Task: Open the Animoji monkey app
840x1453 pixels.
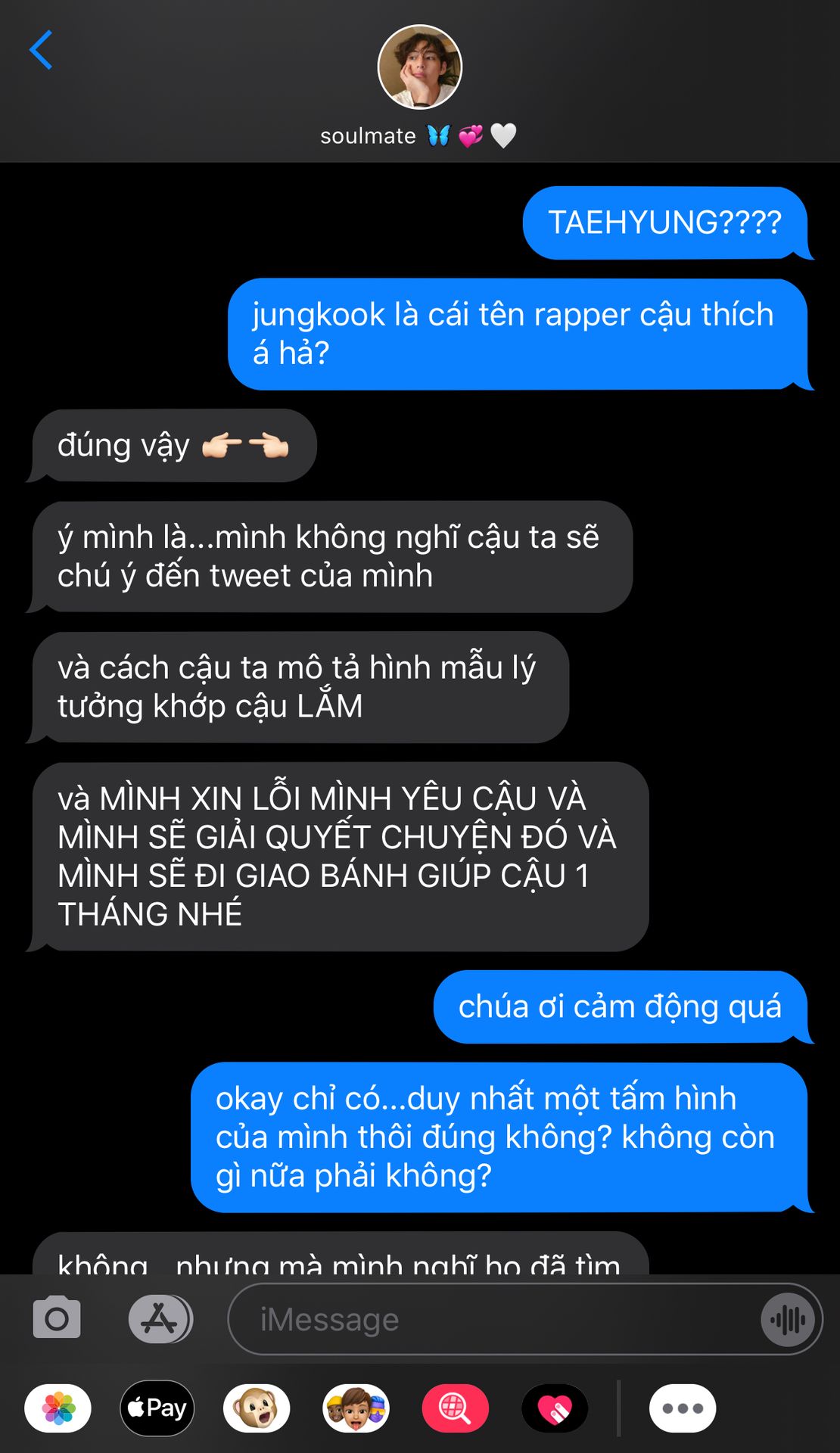Action: click(257, 1408)
